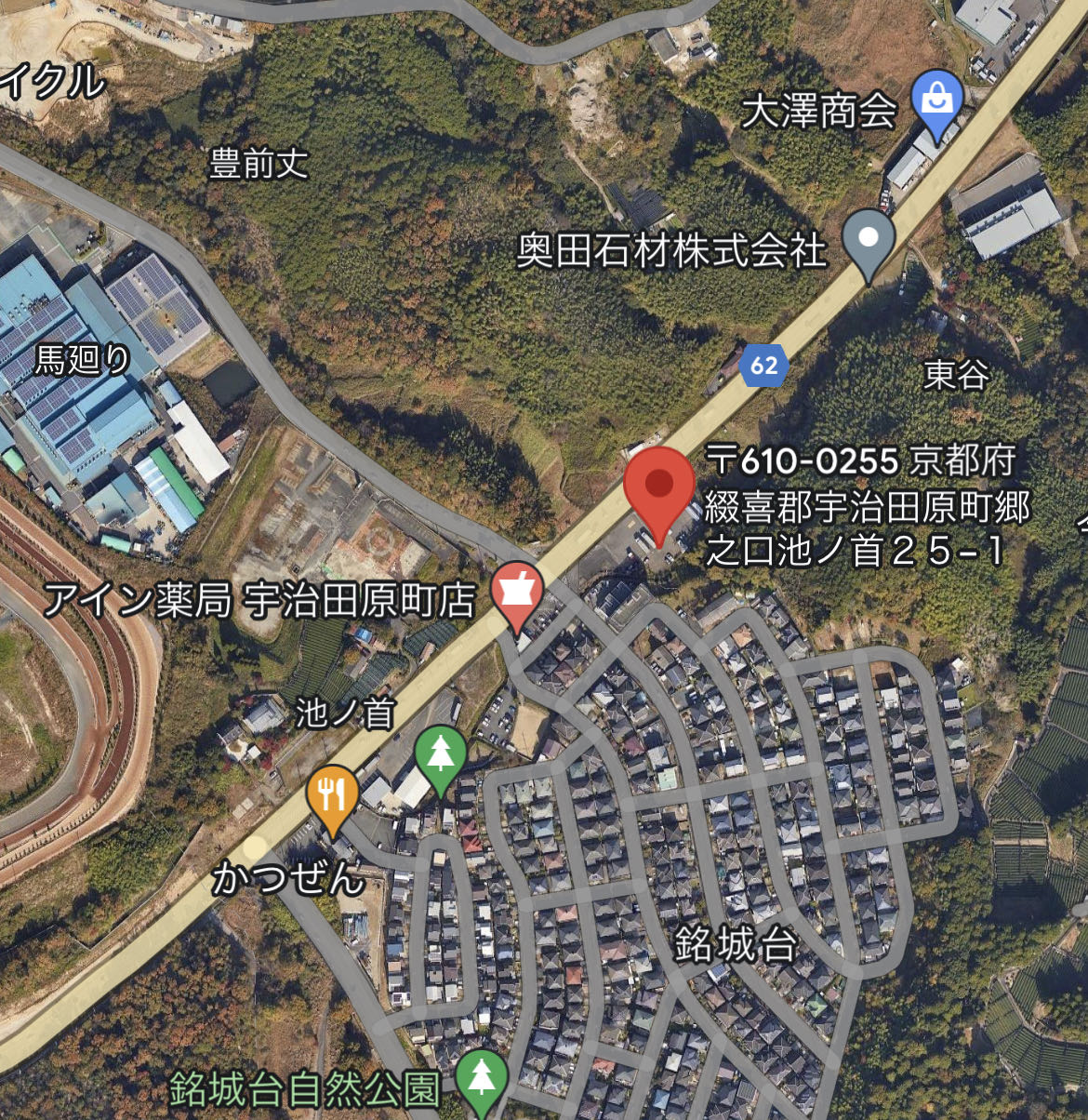Tap the green park pin near 池ノ首
1088x1120 pixels.
(x=441, y=754)
